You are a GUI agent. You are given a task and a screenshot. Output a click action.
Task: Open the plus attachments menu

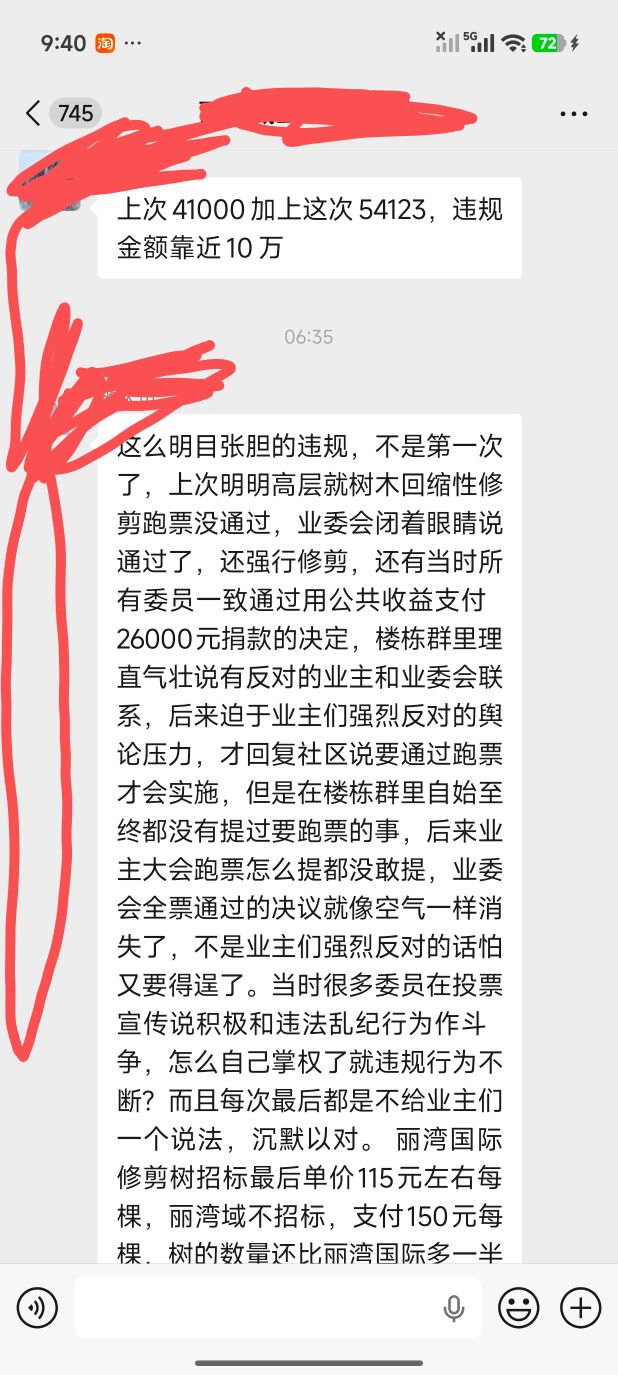580,1307
